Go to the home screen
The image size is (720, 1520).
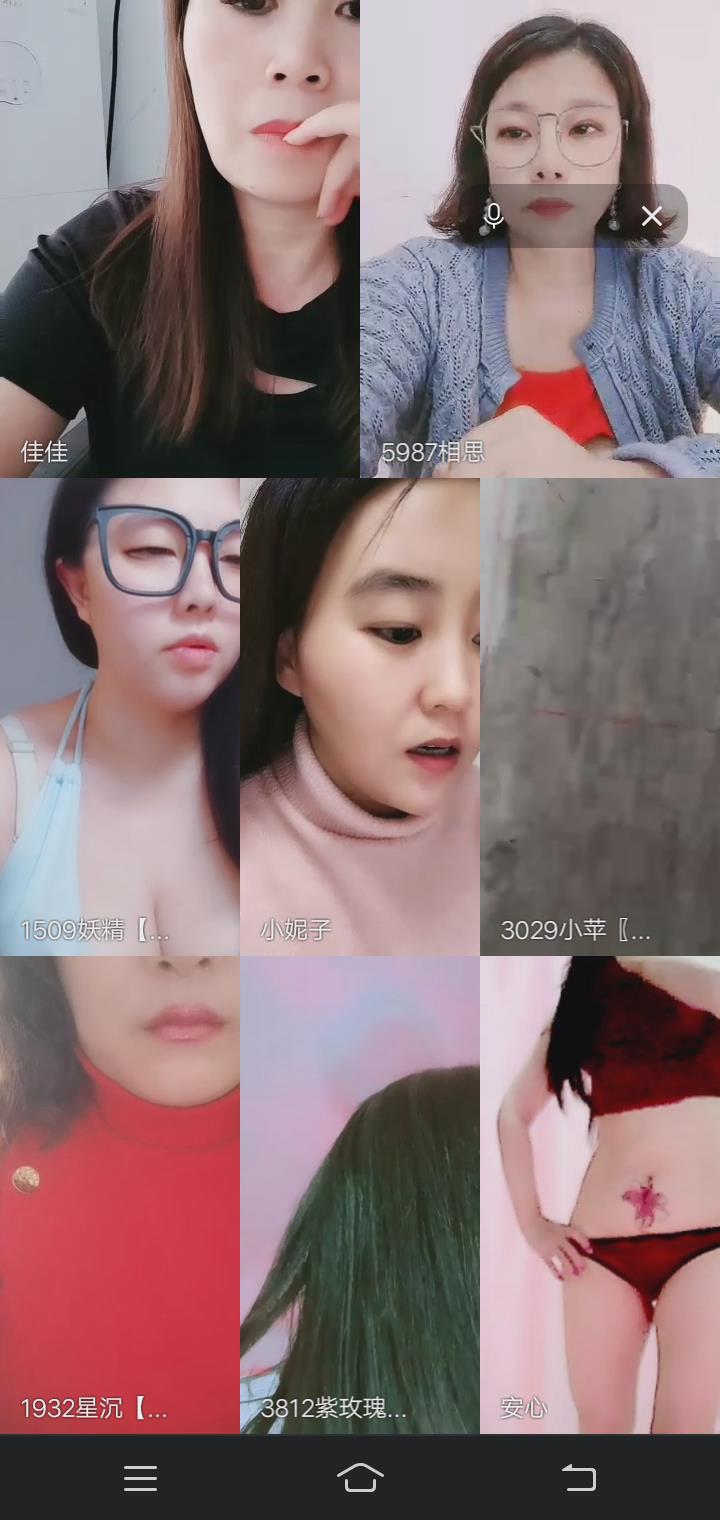[x=360, y=1478]
